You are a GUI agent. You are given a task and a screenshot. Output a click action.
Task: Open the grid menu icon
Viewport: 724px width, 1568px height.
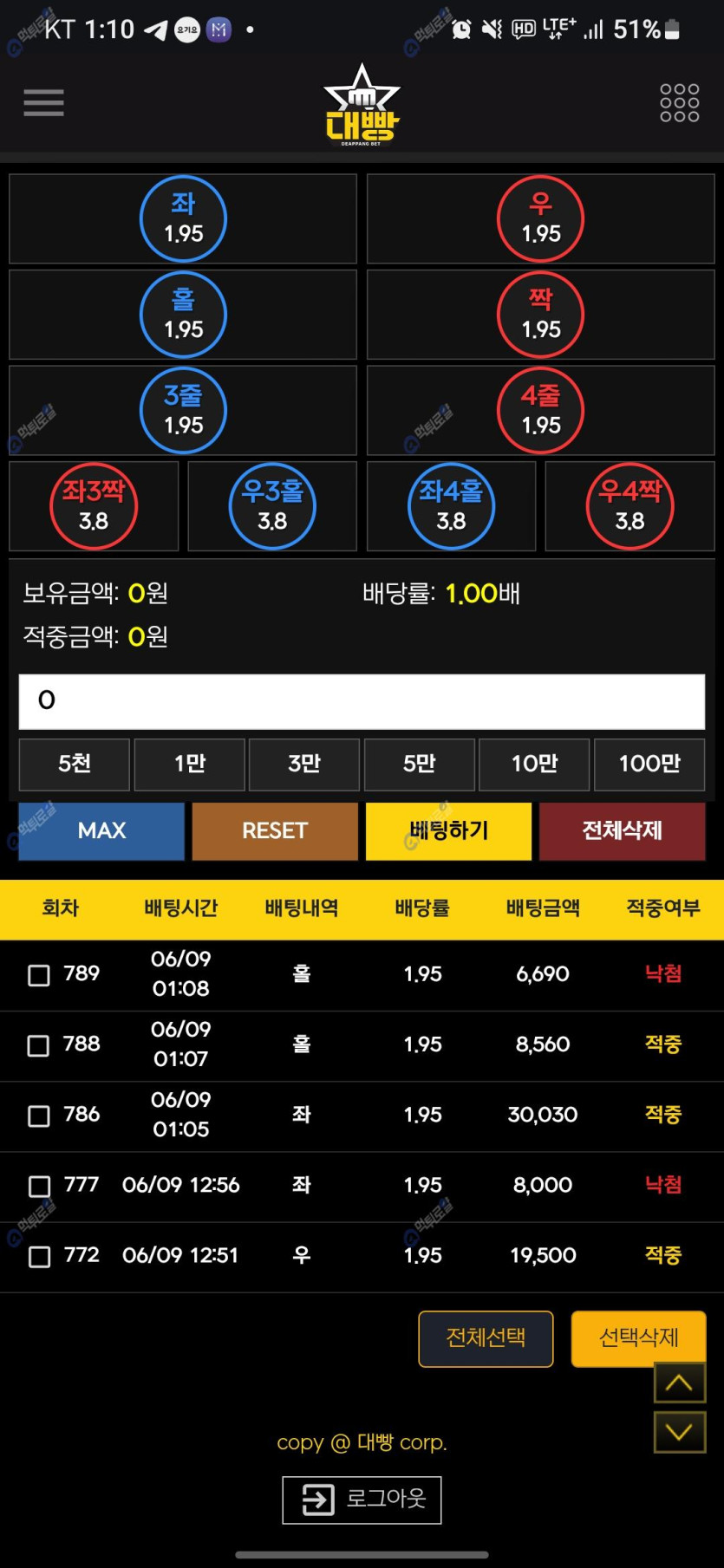[x=679, y=102]
